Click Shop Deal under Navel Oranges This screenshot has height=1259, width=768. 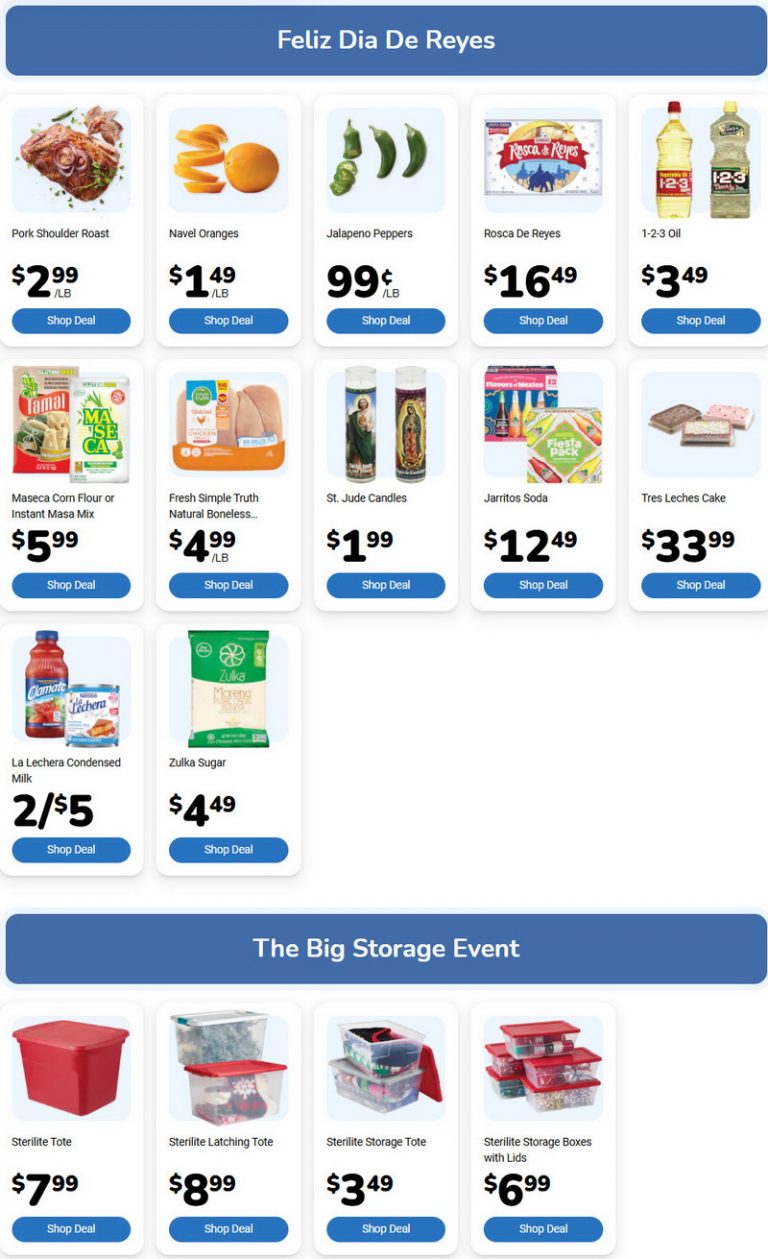coord(228,320)
